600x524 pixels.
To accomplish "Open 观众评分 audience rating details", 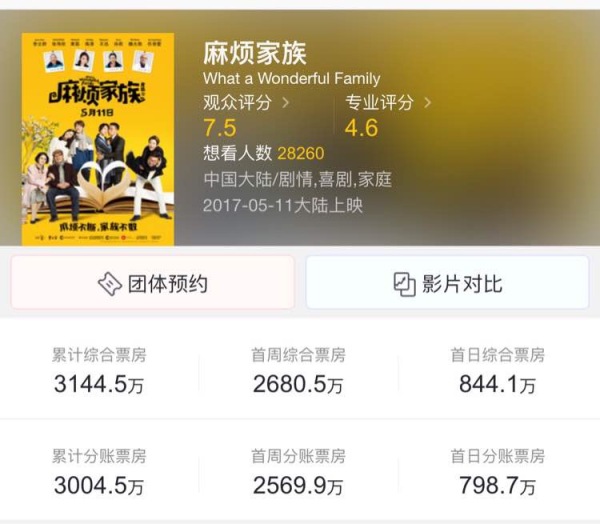I will 246,102.
